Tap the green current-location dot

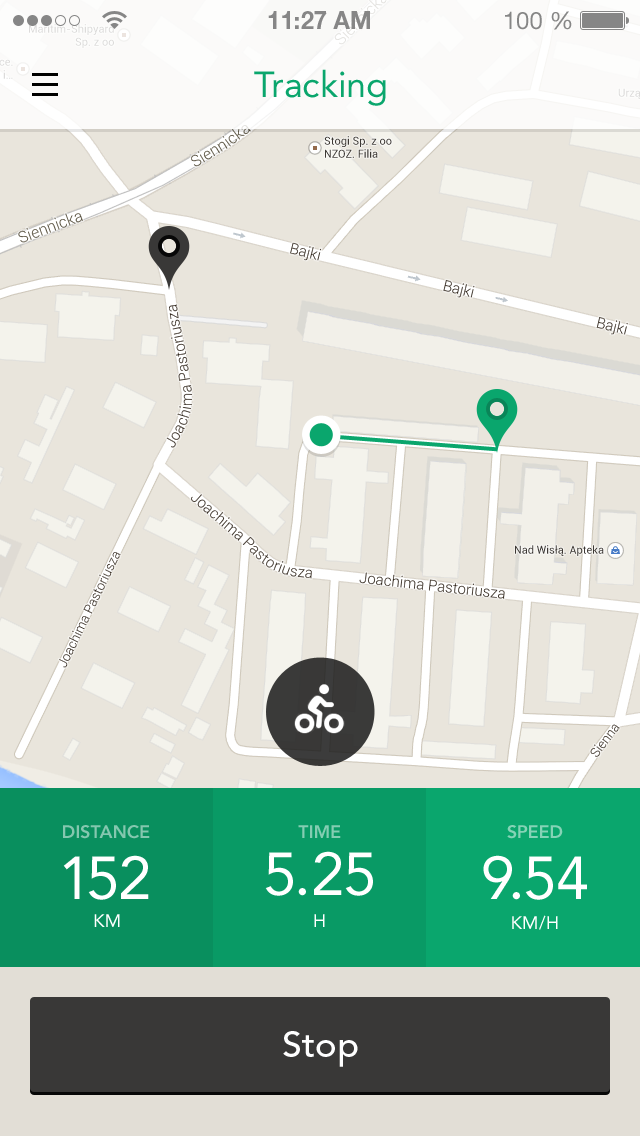(x=321, y=435)
